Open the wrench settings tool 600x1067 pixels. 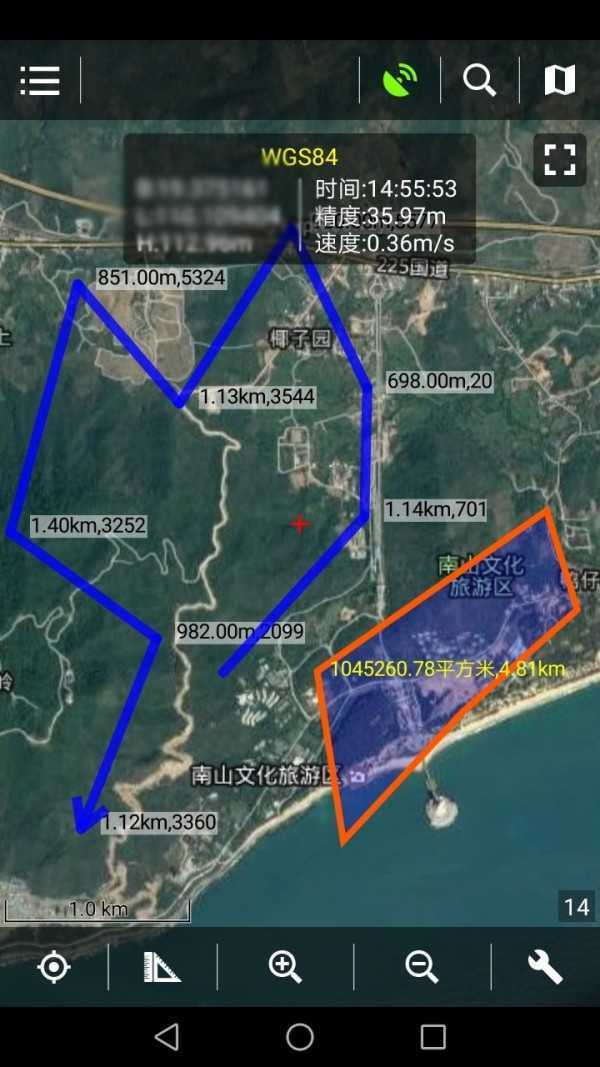click(545, 967)
